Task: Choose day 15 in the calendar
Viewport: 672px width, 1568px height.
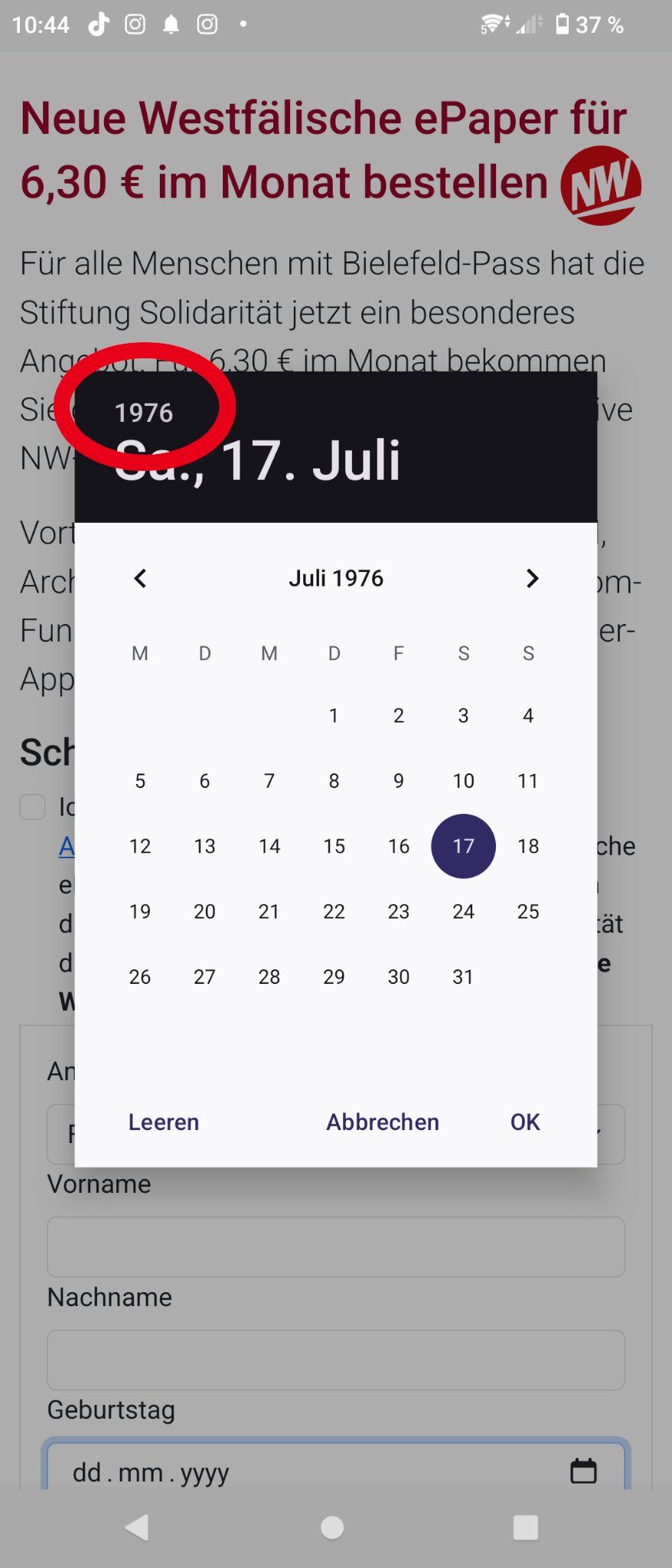Action: pyautogui.click(x=334, y=846)
